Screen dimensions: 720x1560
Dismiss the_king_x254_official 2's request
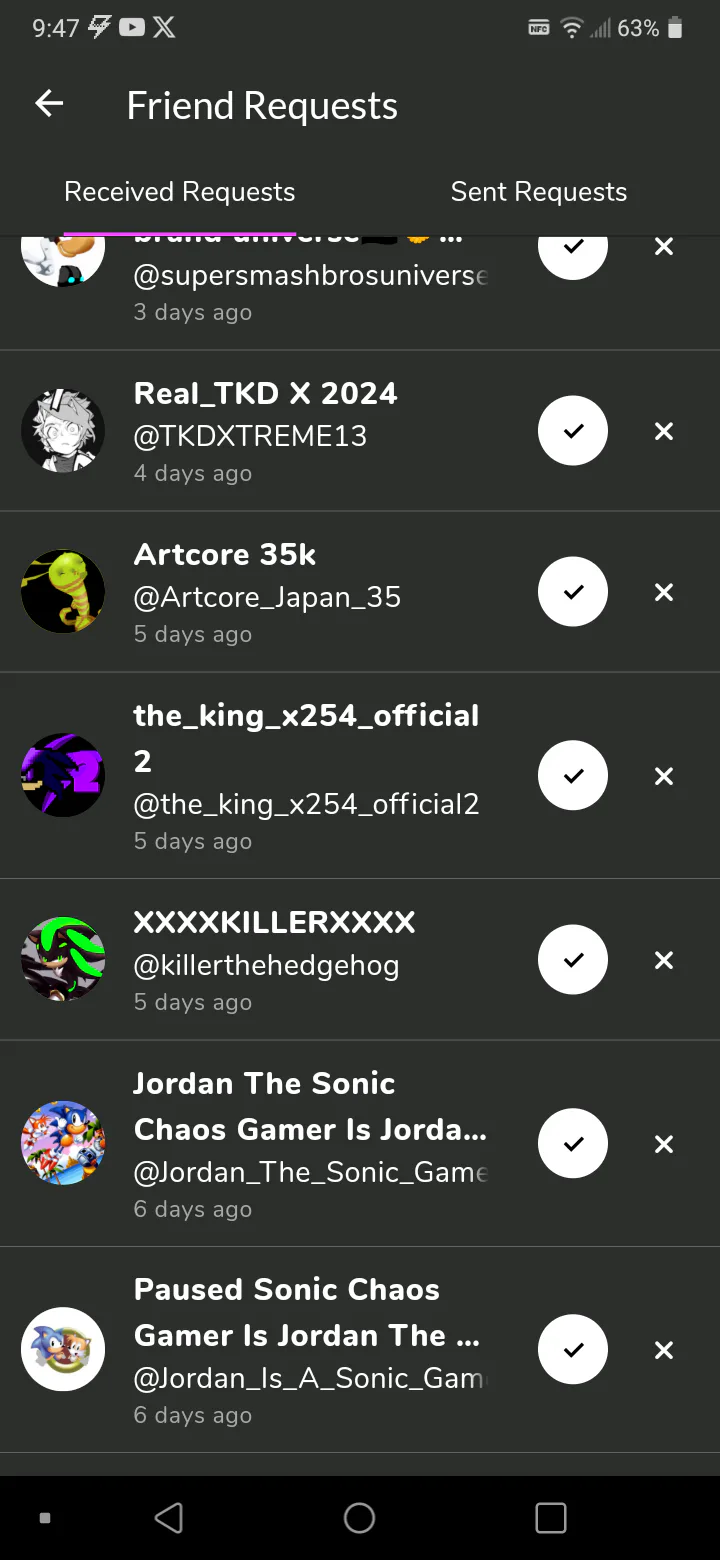[x=664, y=776]
